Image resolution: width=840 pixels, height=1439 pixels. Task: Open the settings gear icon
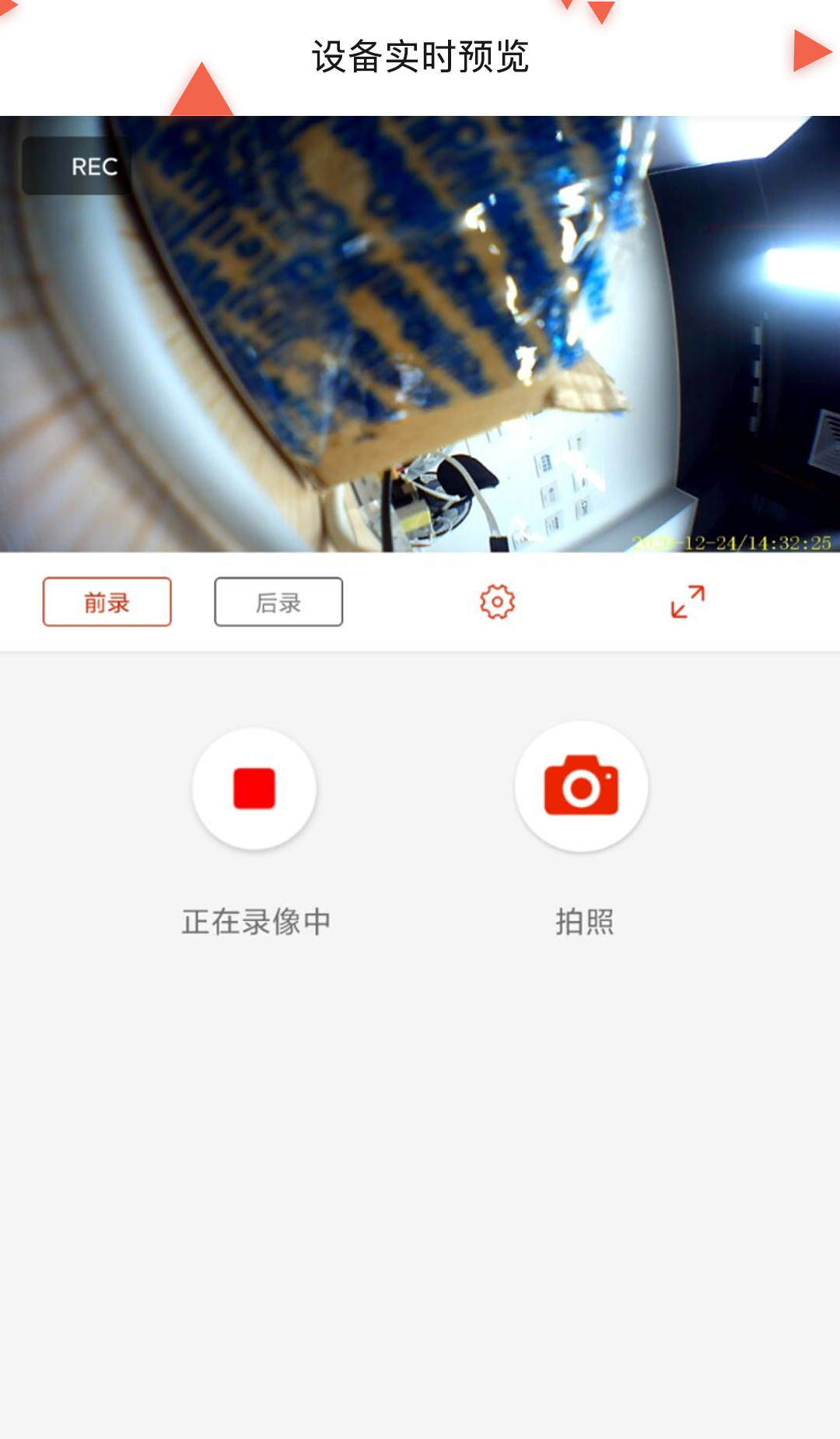(x=499, y=602)
